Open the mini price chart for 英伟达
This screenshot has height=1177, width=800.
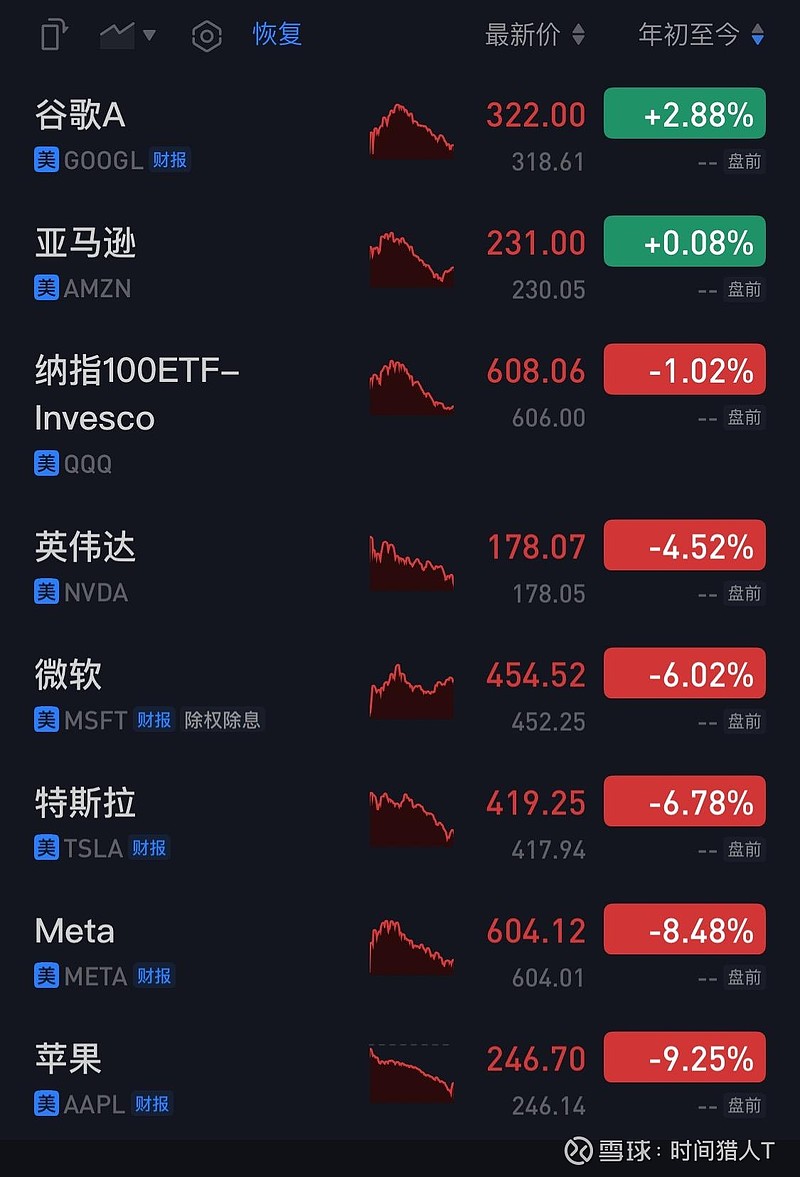tap(412, 560)
